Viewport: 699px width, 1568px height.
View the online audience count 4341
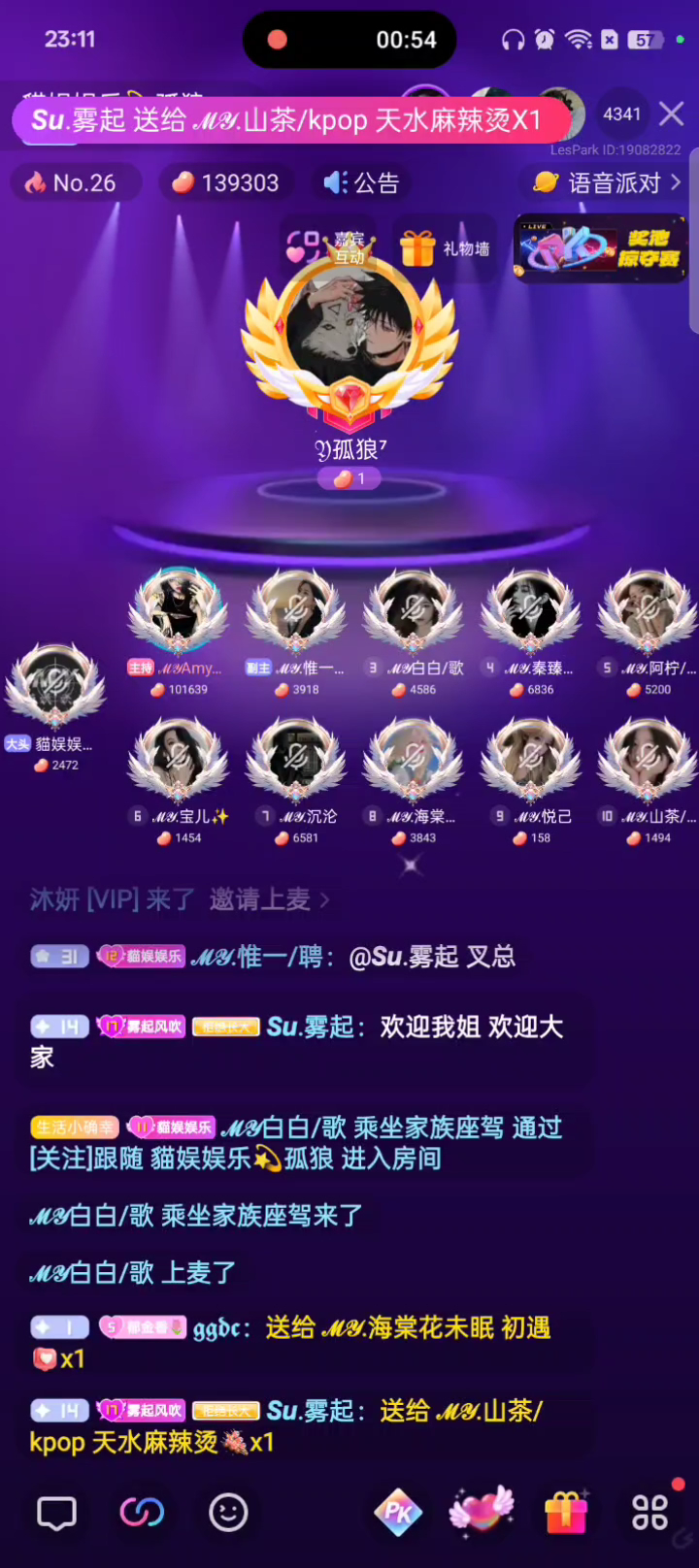(x=621, y=114)
